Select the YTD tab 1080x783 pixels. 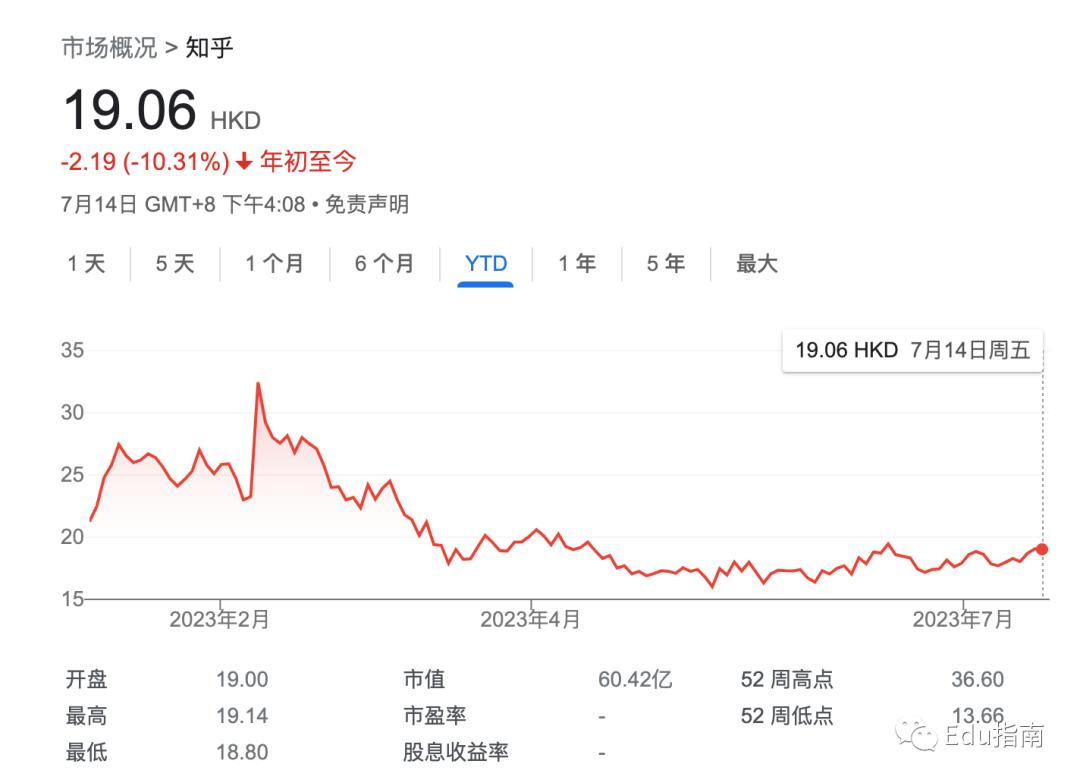486,264
